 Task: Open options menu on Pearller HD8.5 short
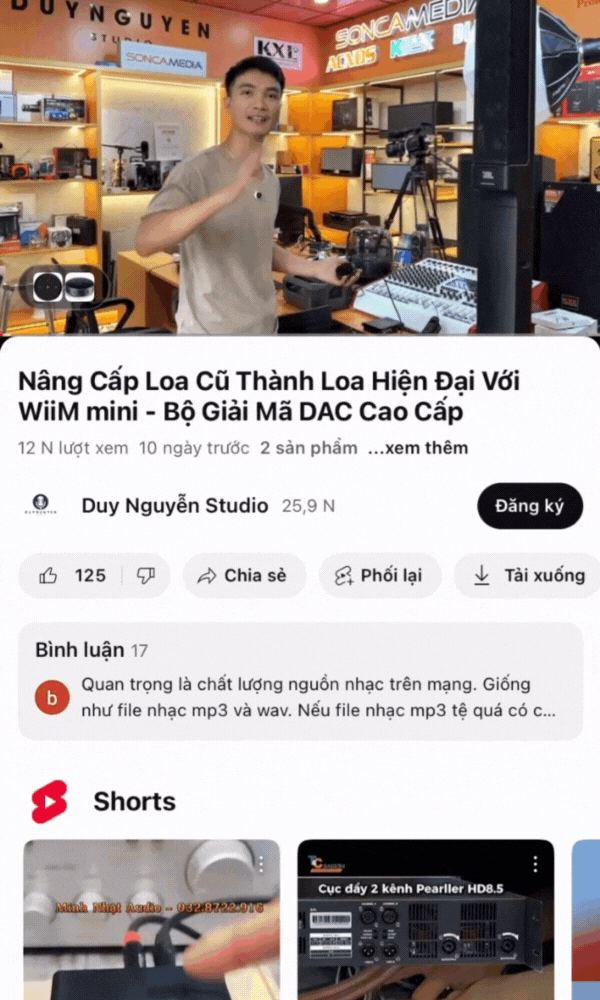tap(536, 863)
